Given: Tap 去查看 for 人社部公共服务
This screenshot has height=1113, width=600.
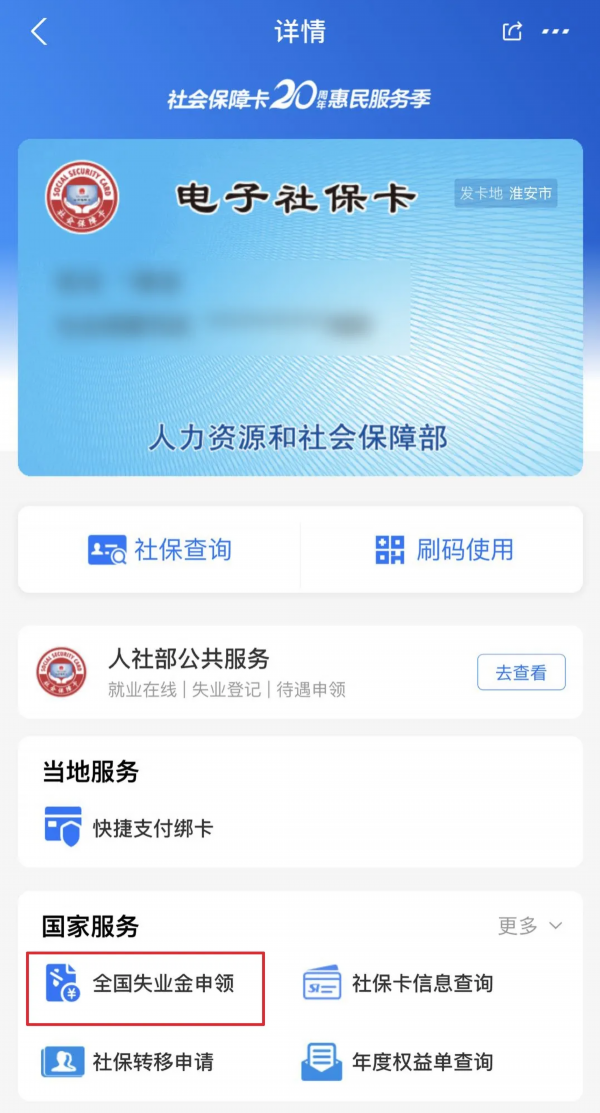Looking at the screenshot, I should (x=521, y=673).
